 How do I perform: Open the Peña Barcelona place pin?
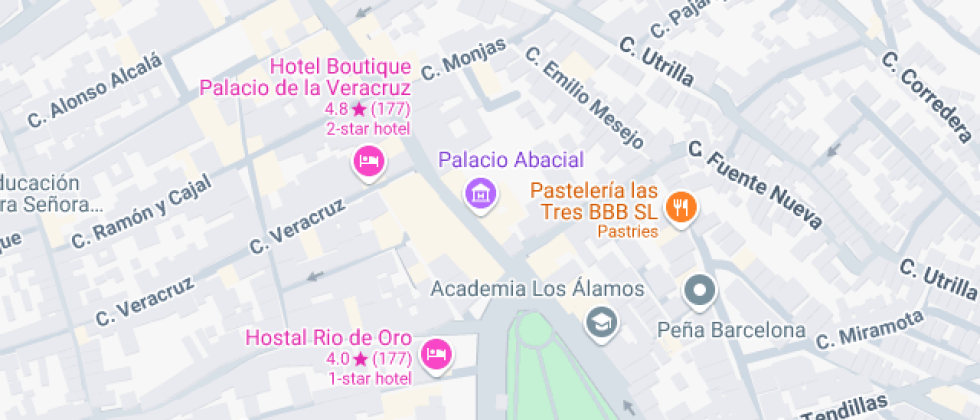coord(700,292)
